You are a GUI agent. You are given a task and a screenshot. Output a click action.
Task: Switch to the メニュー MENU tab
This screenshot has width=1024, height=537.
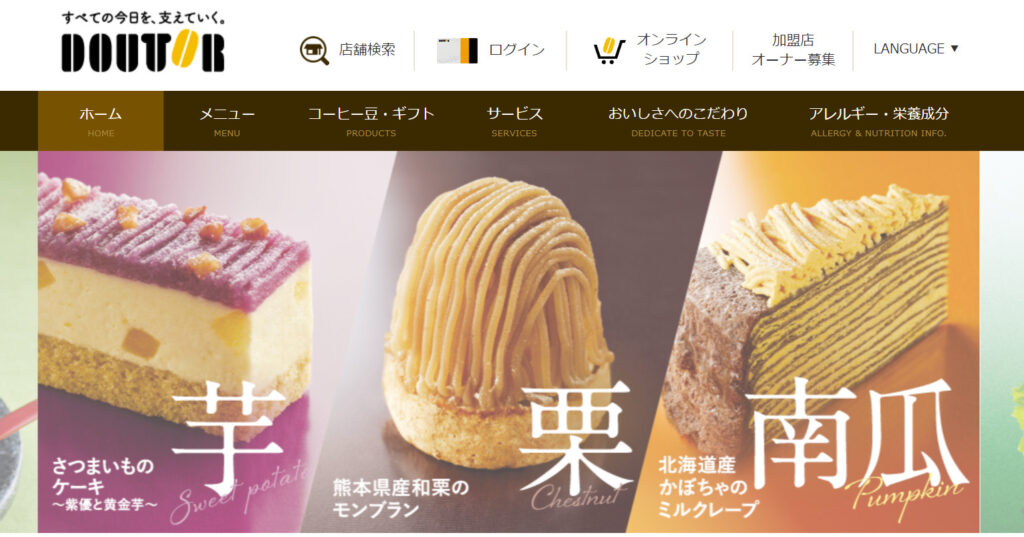(227, 121)
